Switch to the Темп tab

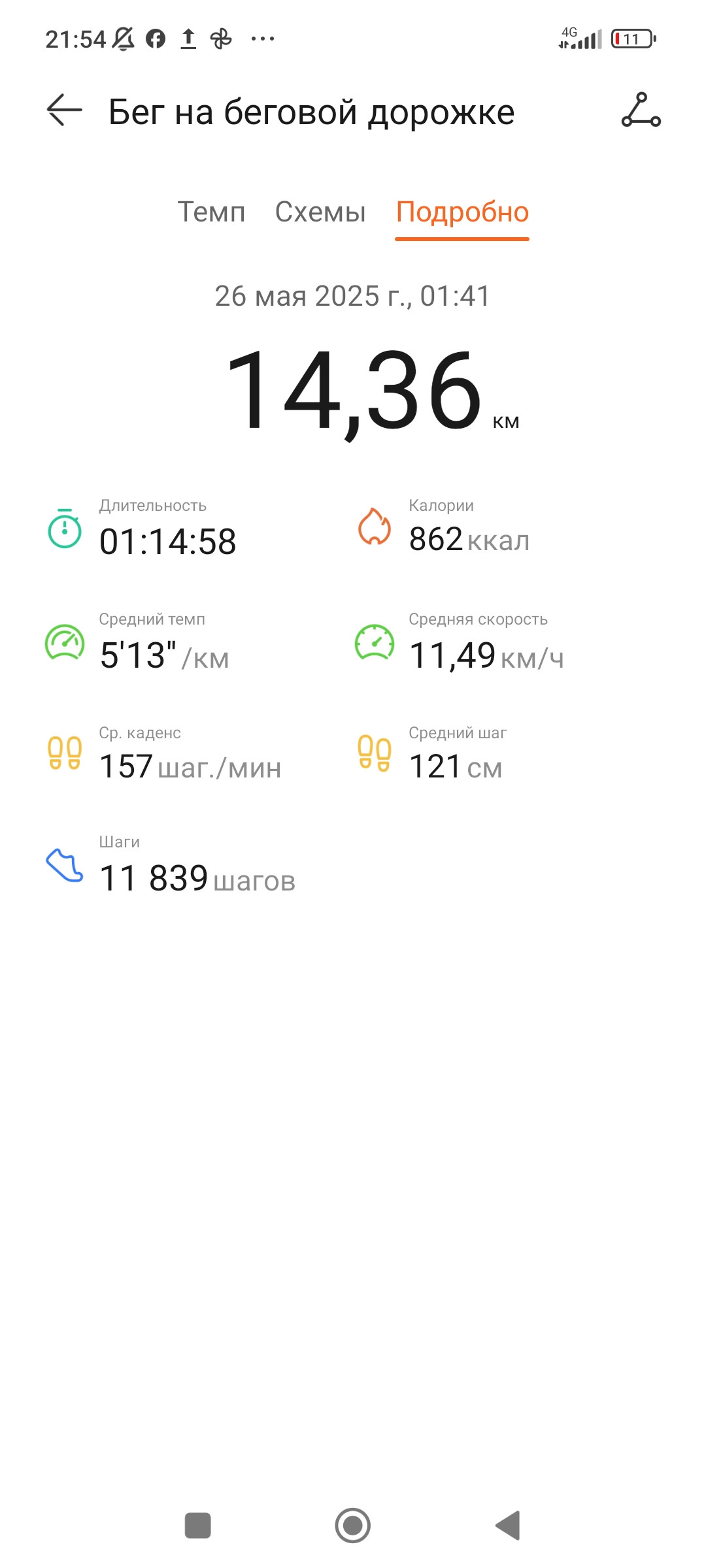tap(211, 212)
